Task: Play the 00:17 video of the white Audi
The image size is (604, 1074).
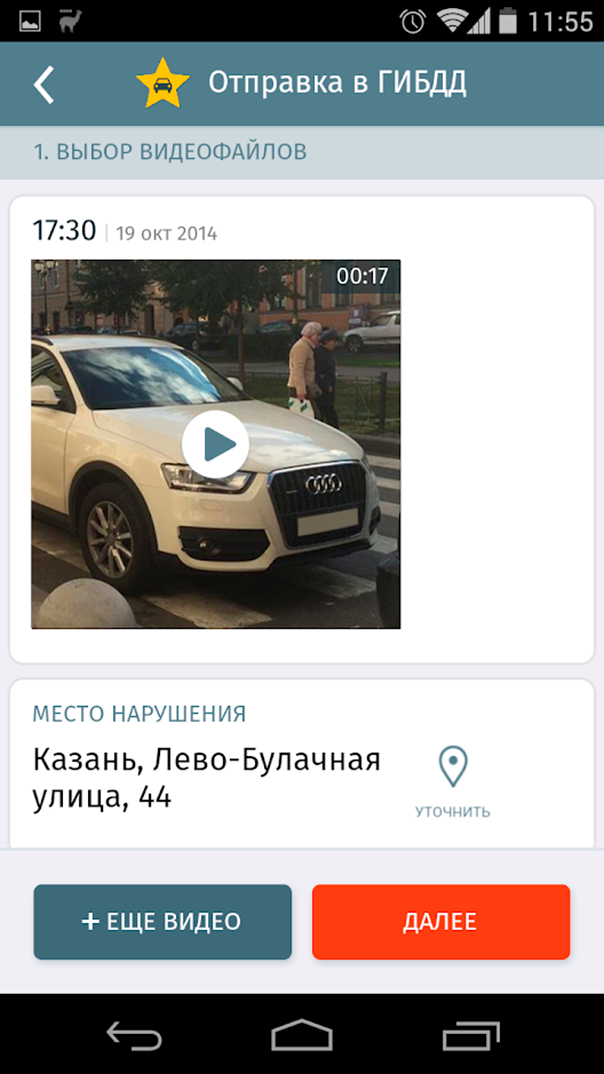Action: click(x=215, y=444)
